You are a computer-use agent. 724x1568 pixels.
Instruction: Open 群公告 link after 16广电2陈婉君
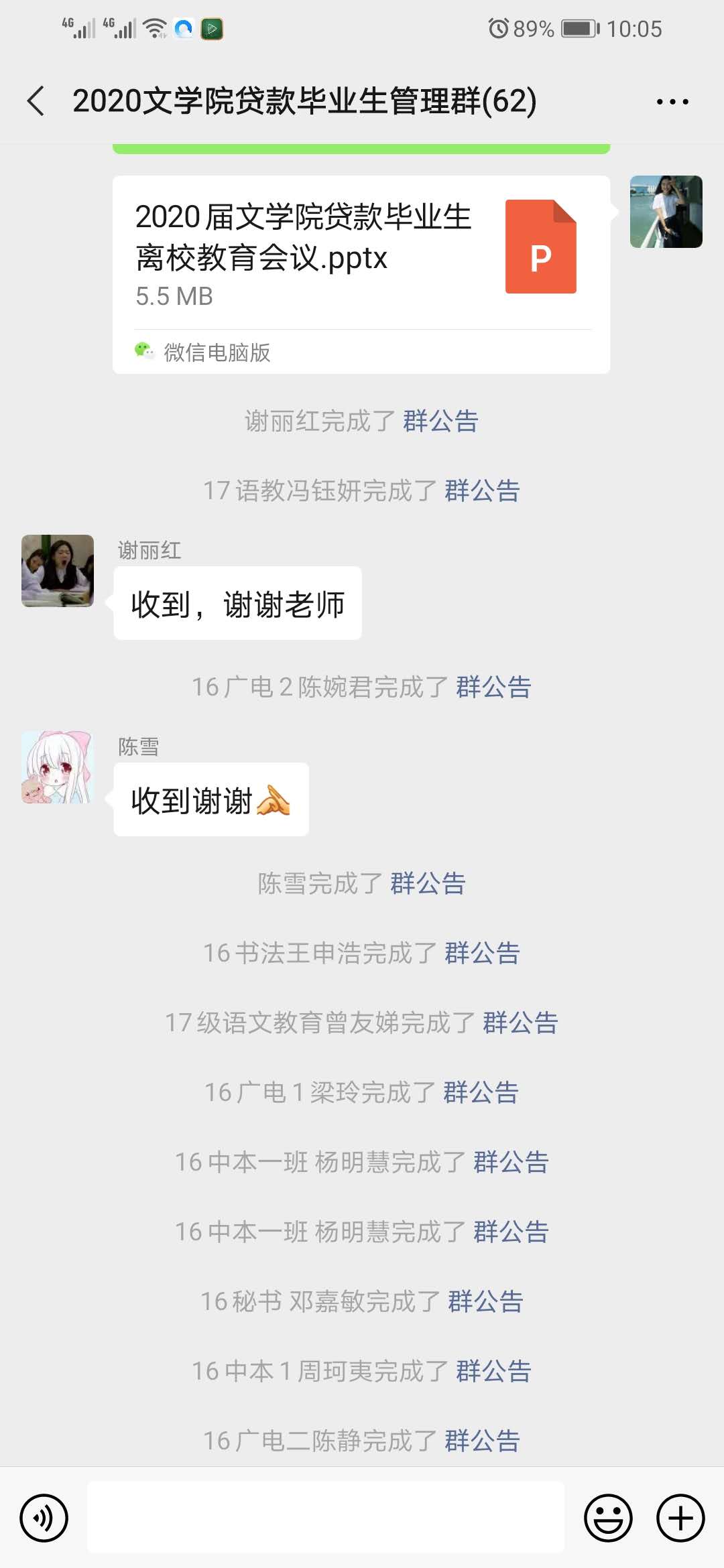point(493,688)
